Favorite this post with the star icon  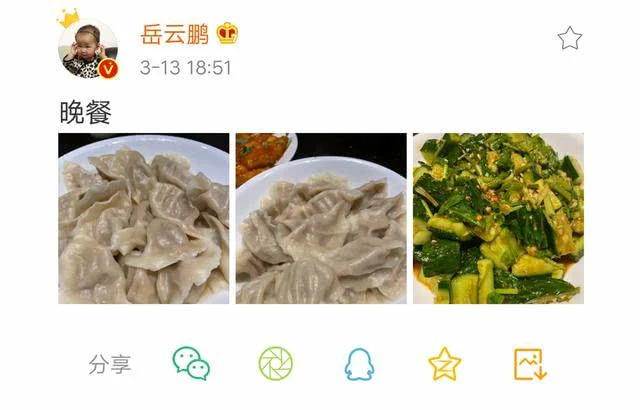click(569, 39)
